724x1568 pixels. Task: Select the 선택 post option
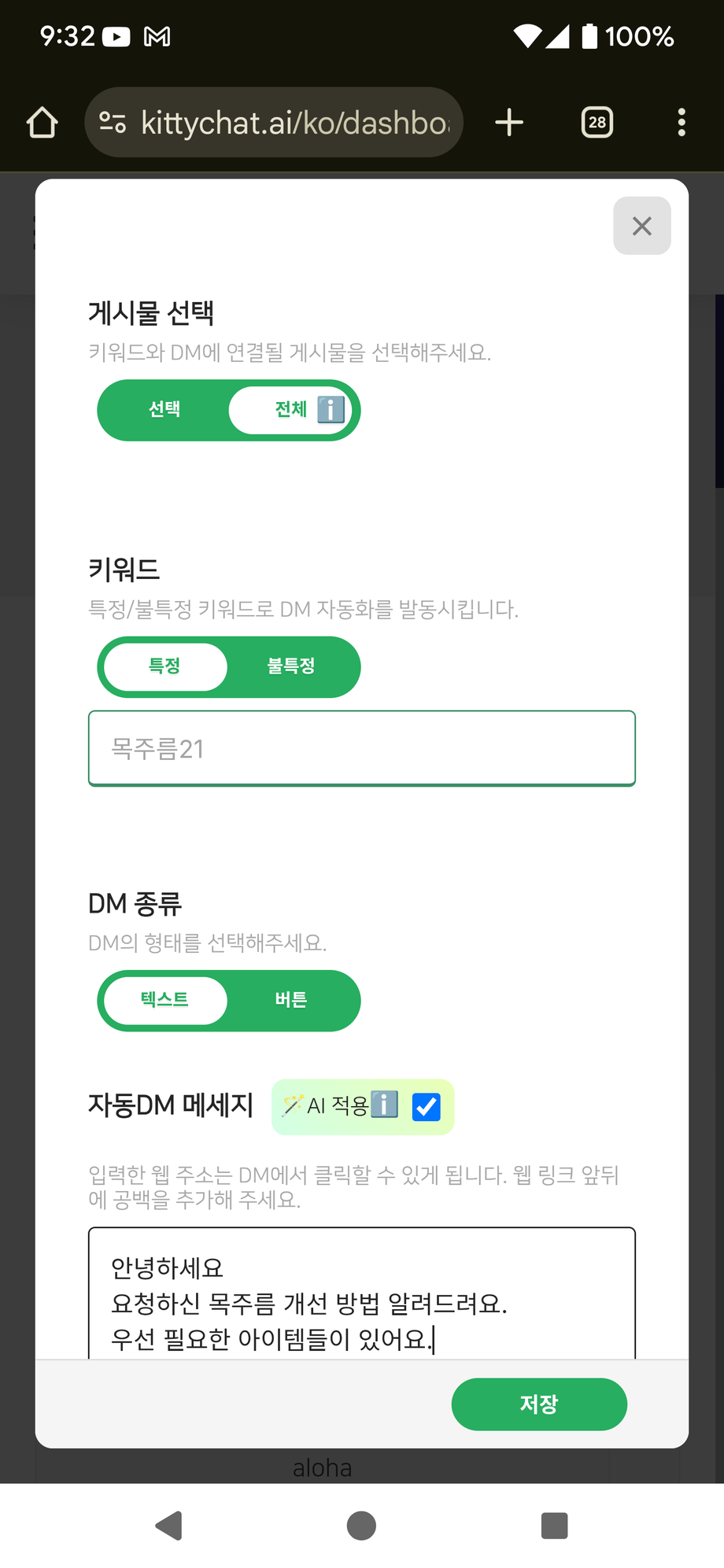click(164, 409)
